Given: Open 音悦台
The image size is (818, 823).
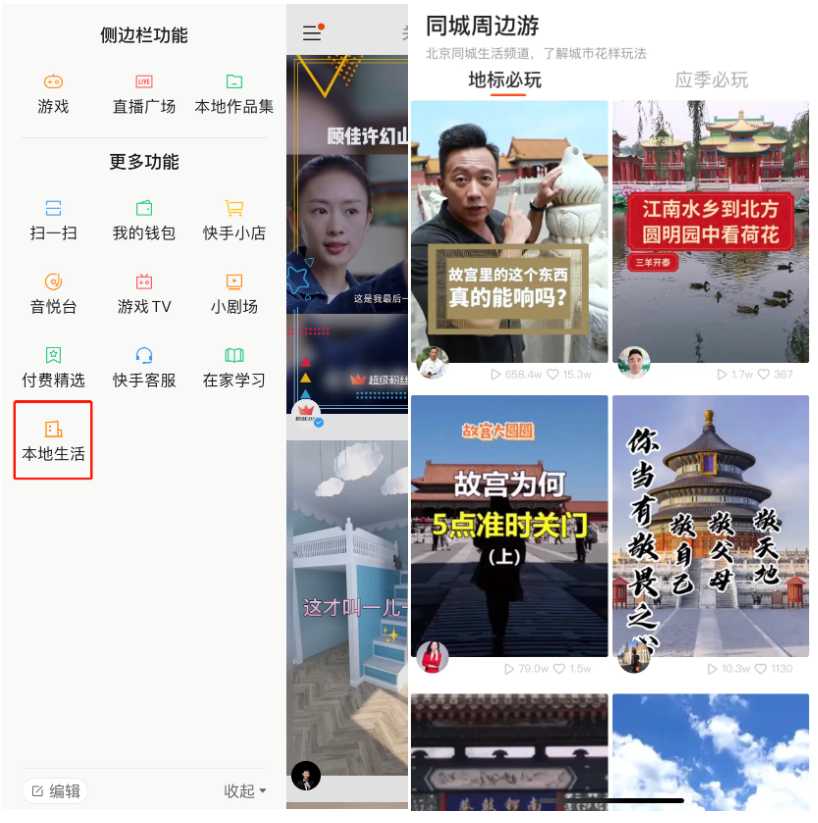Looking at the screenshot, I should 53,294.
